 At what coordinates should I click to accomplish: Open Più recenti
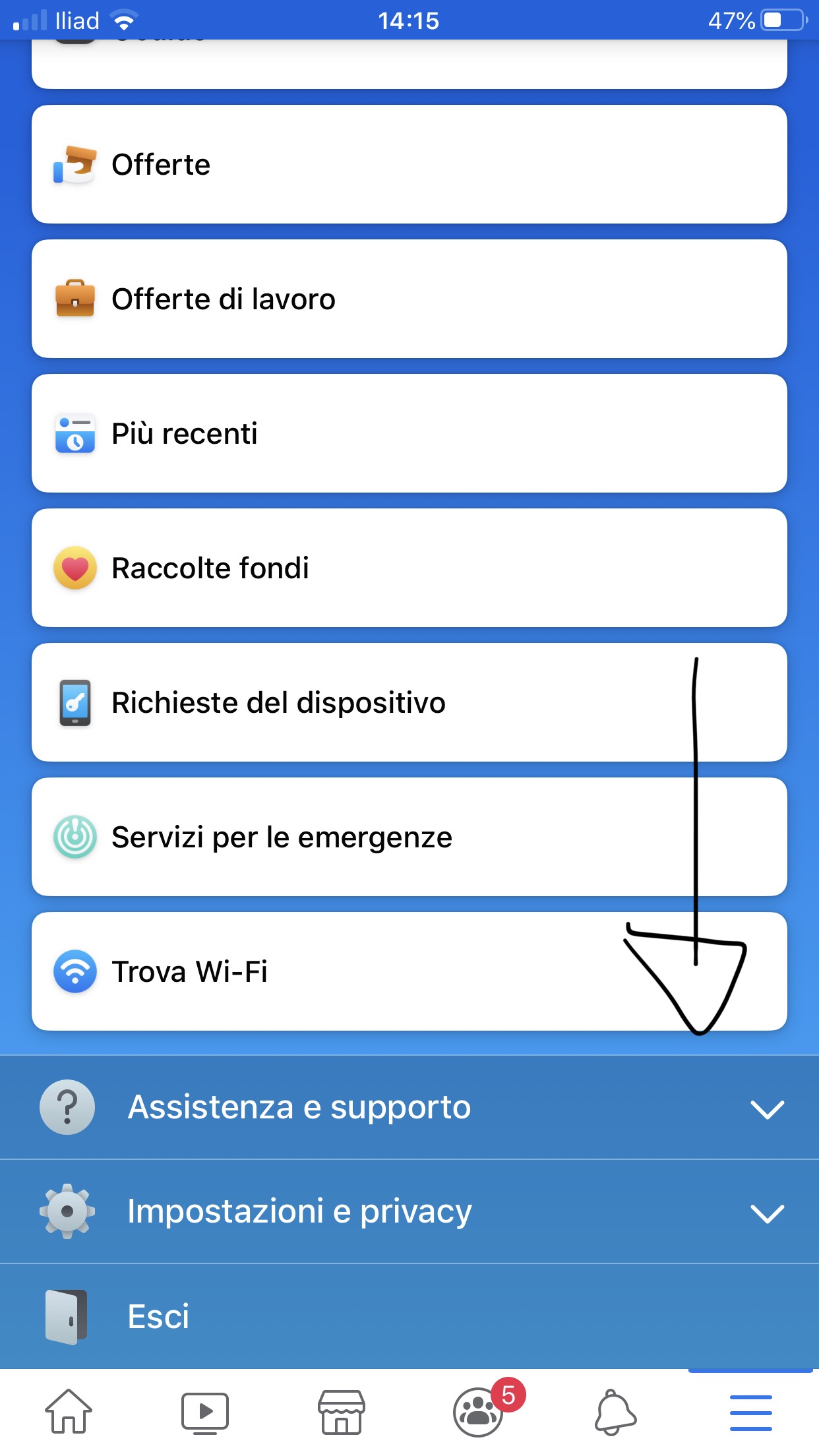pos(409,433)
